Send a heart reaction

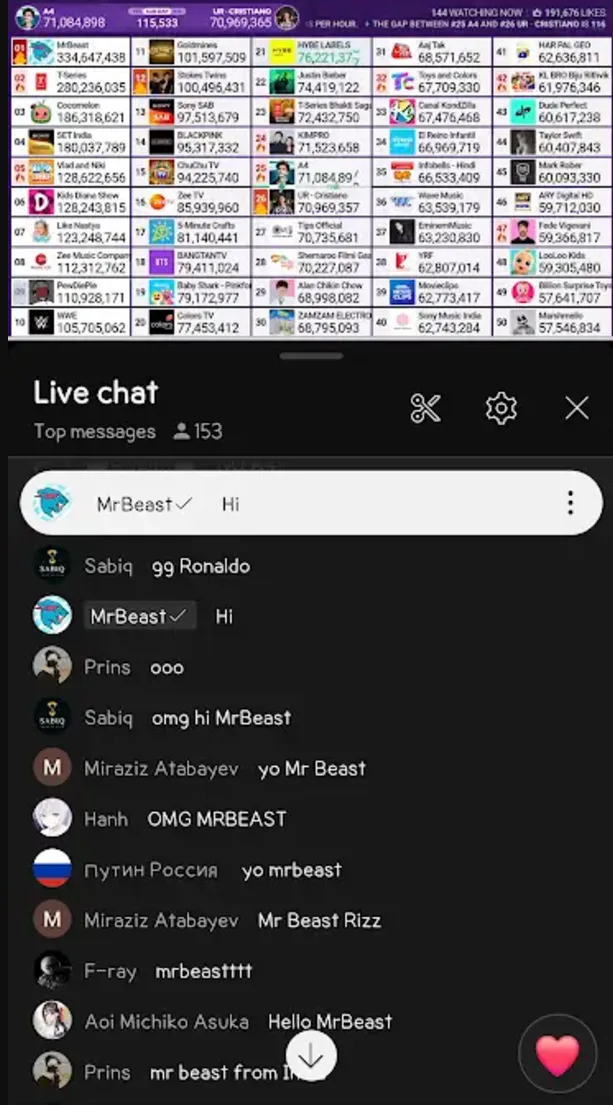(557, 1055)
